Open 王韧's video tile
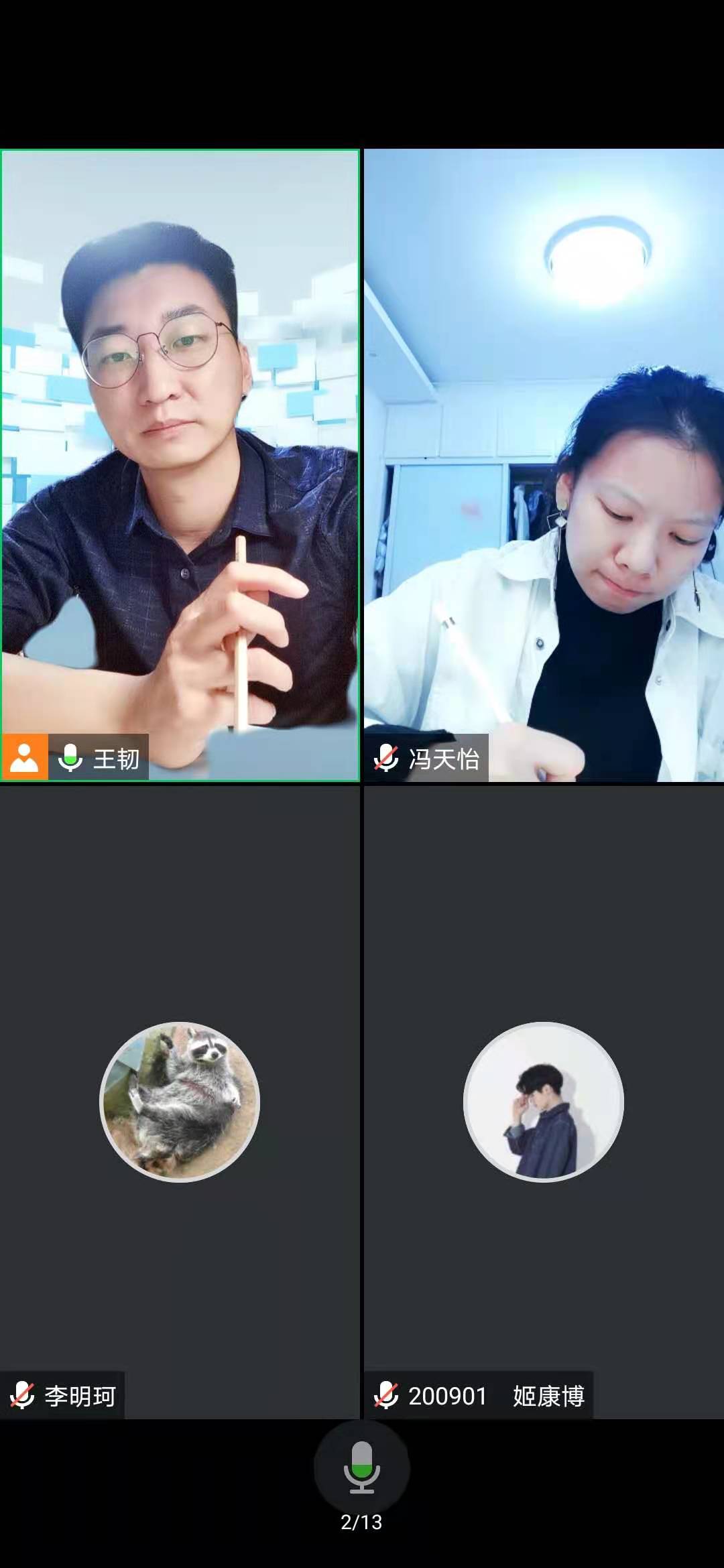724x1568 pixels. [x=180, y=465]
